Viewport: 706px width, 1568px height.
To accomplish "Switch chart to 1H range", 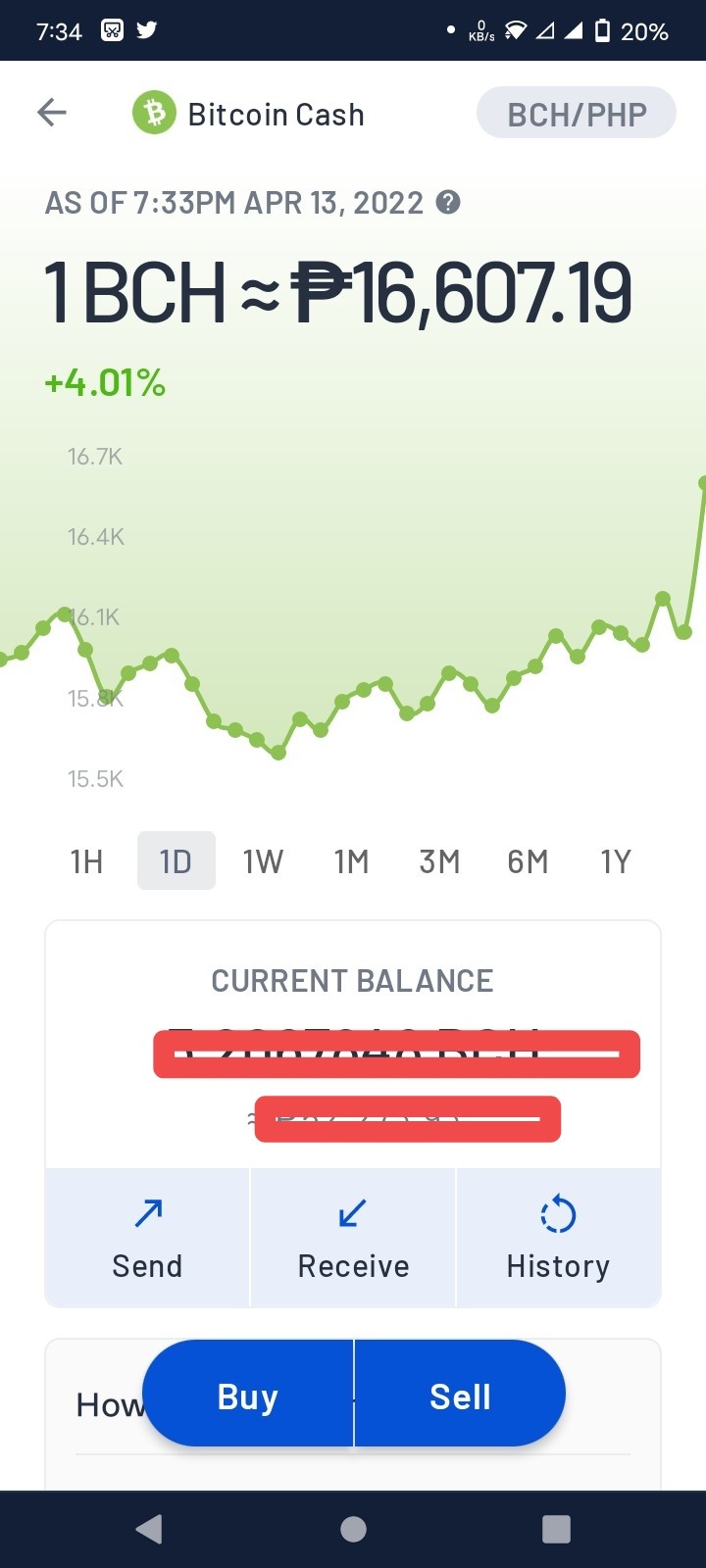I will pyautogui.click(x=86, y=861).
